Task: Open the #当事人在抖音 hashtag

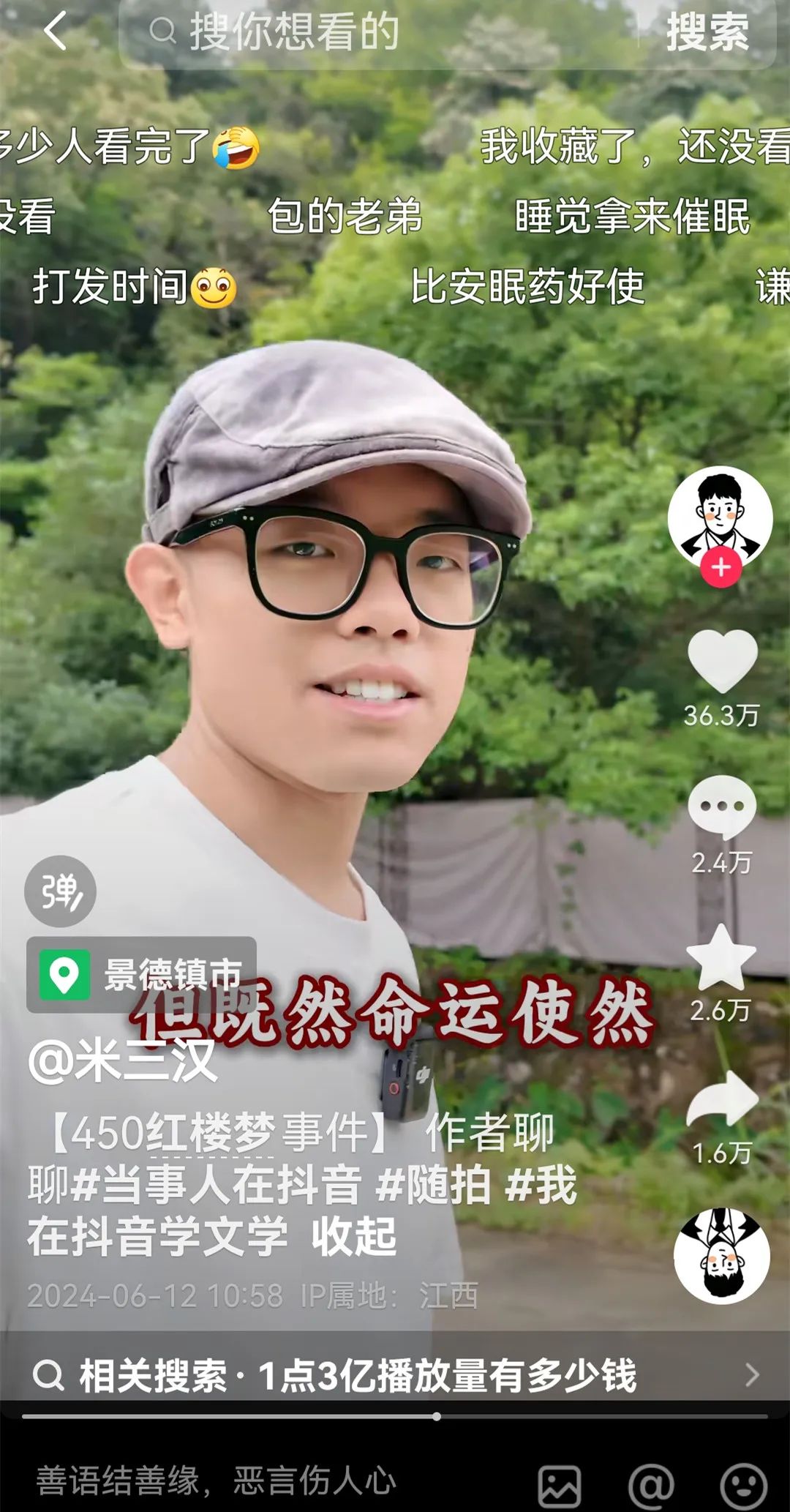Action: [x=217, y=1185]
